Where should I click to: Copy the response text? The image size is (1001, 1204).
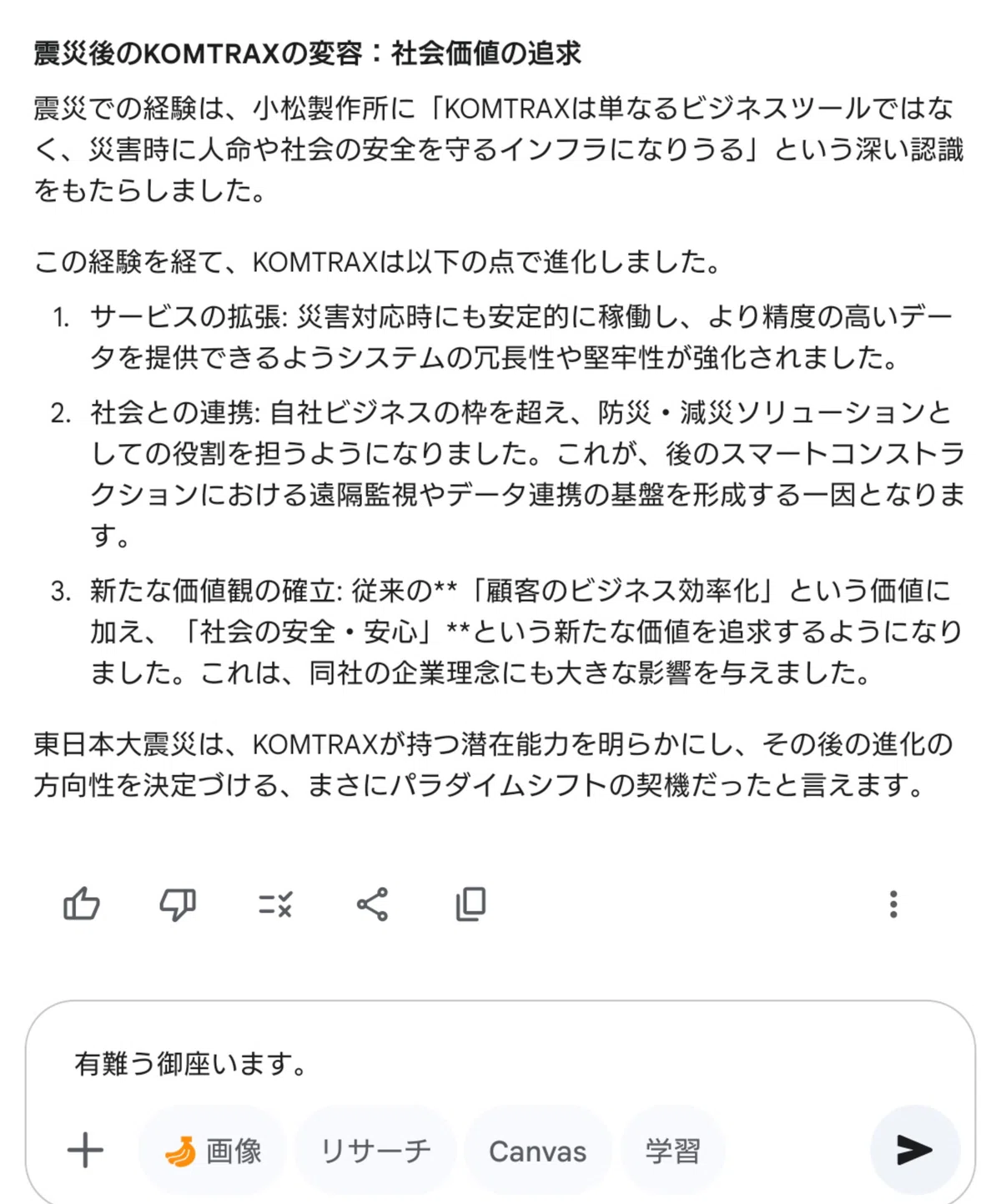[x=470, y=904]
